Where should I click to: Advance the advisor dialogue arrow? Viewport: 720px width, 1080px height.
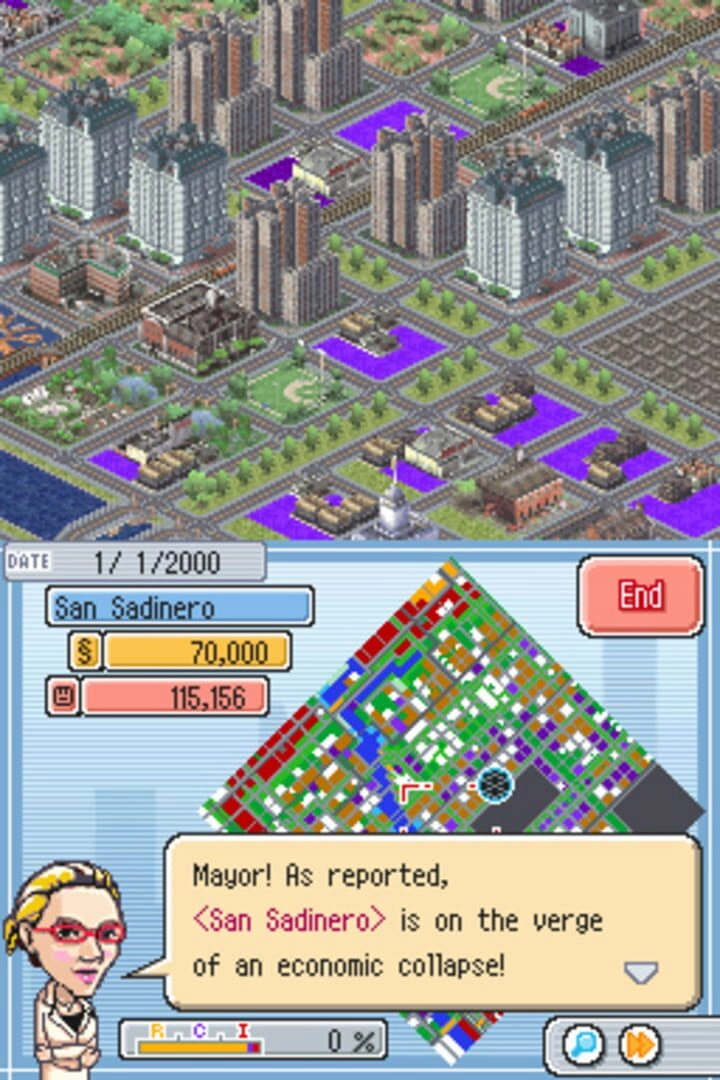click(x=640, y=972)
